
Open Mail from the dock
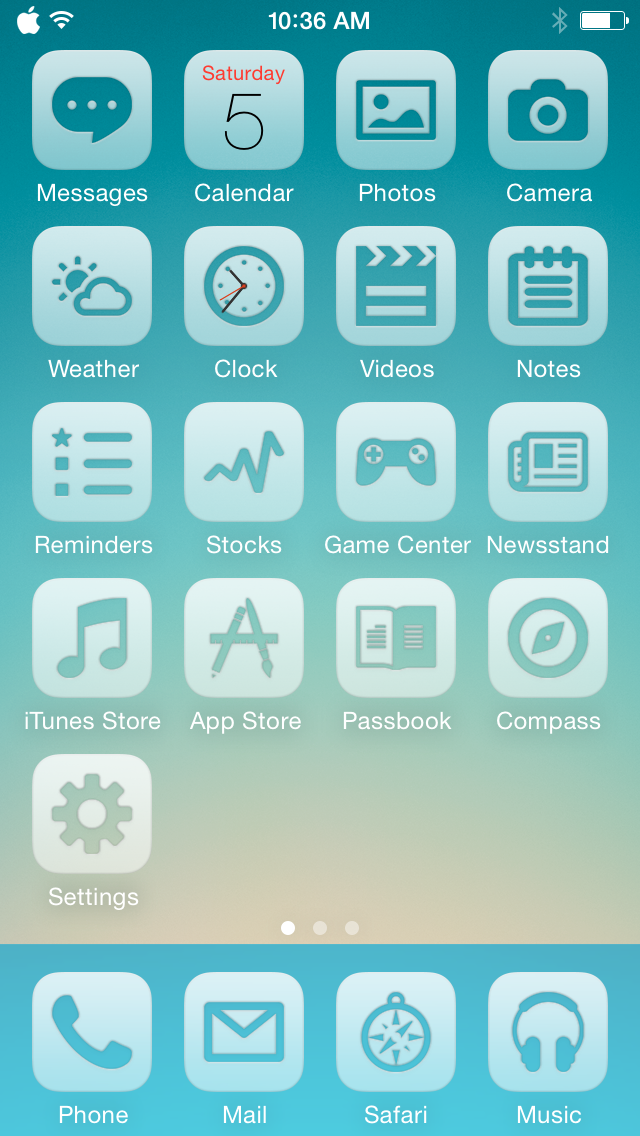pyautogui.click(x=244, y=1032)
